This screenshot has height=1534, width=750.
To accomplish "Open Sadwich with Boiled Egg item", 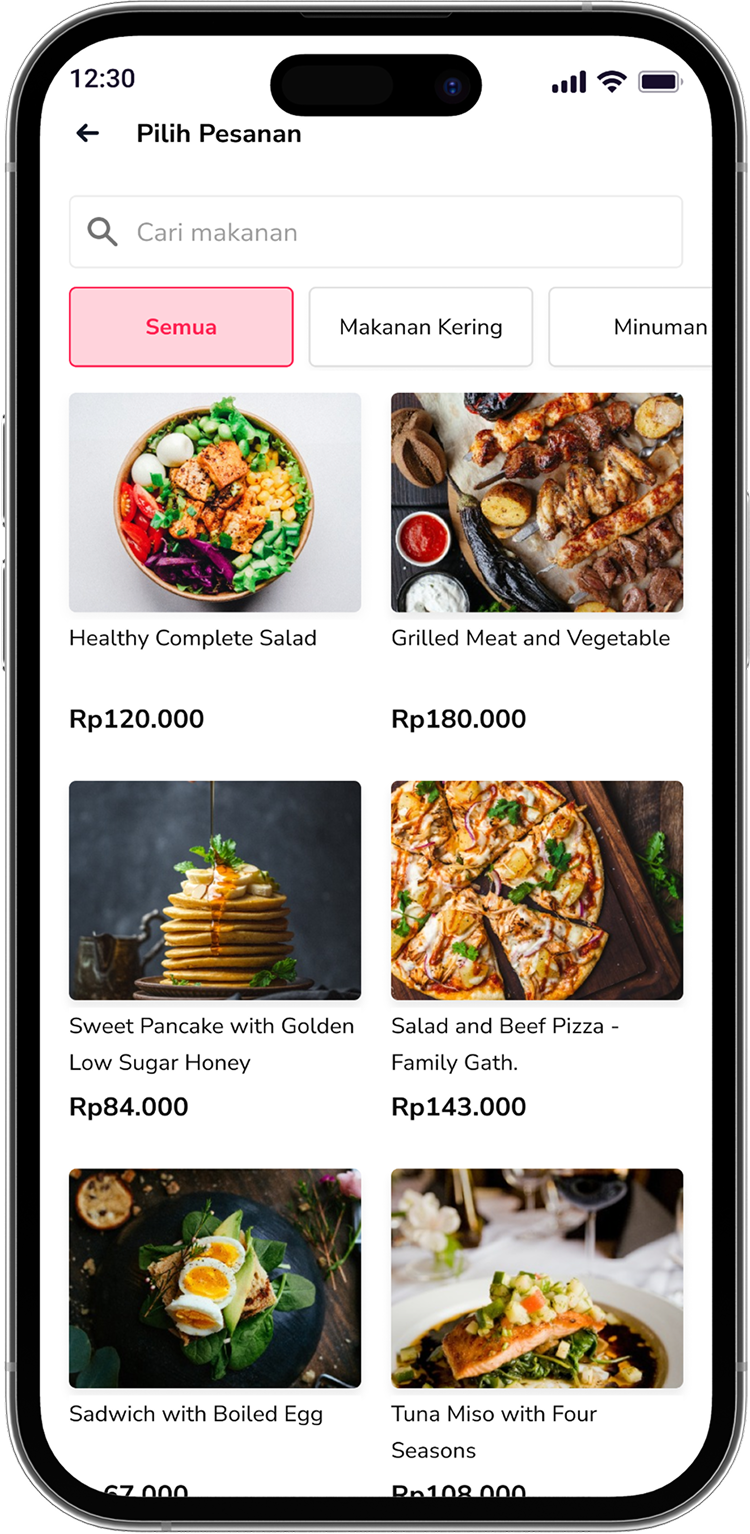I will point(215,1278).
